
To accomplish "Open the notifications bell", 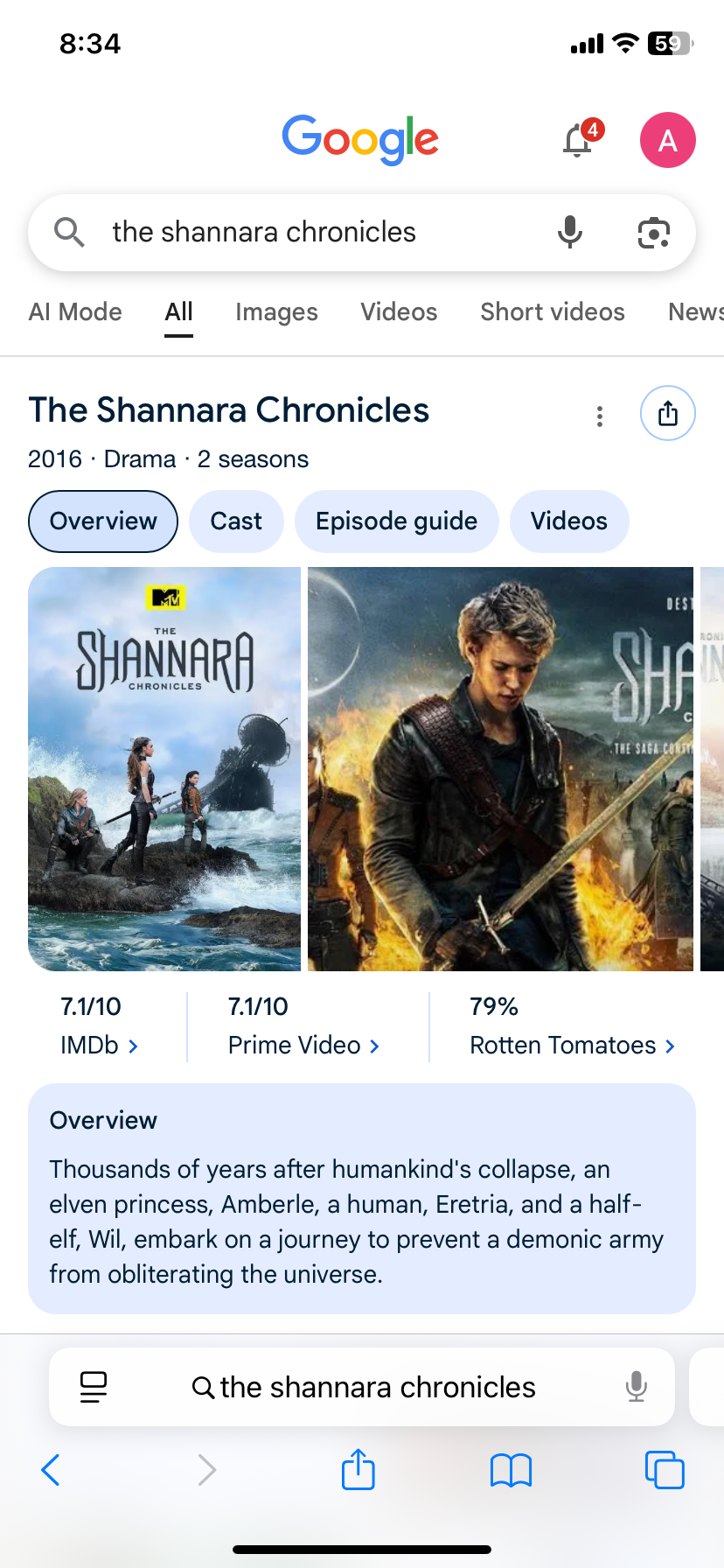I will [578, 140].
